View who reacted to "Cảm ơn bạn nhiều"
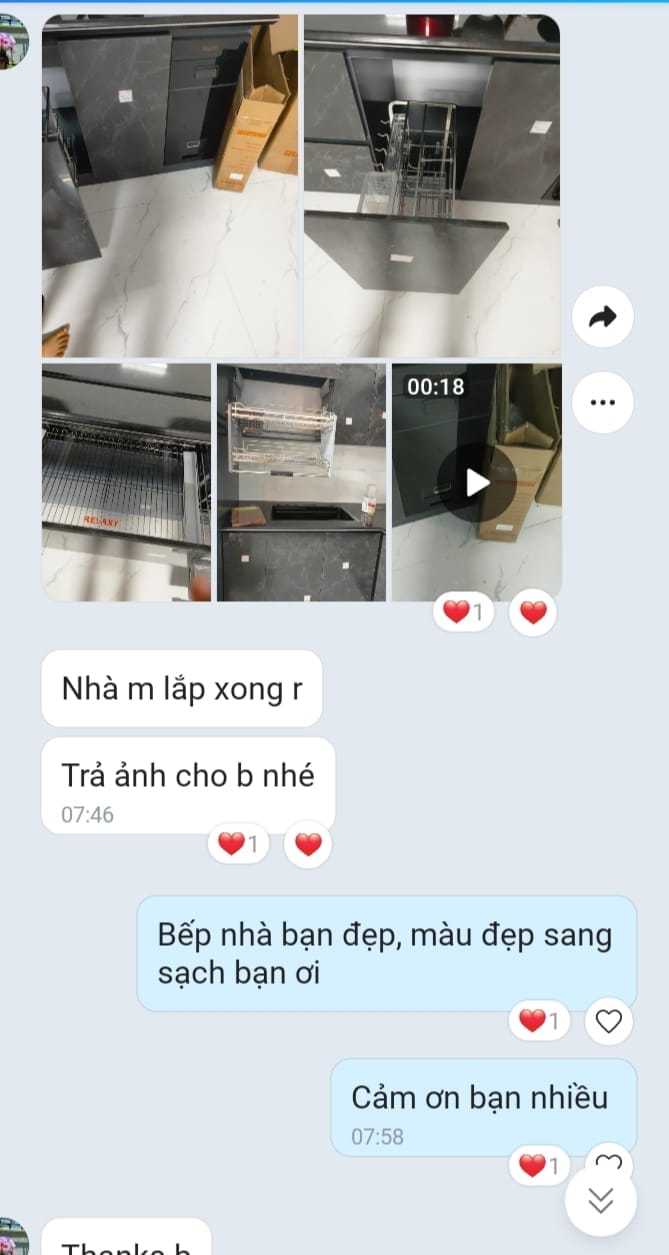Screen dimensions: 669x1255 [x=541, y=1166]
